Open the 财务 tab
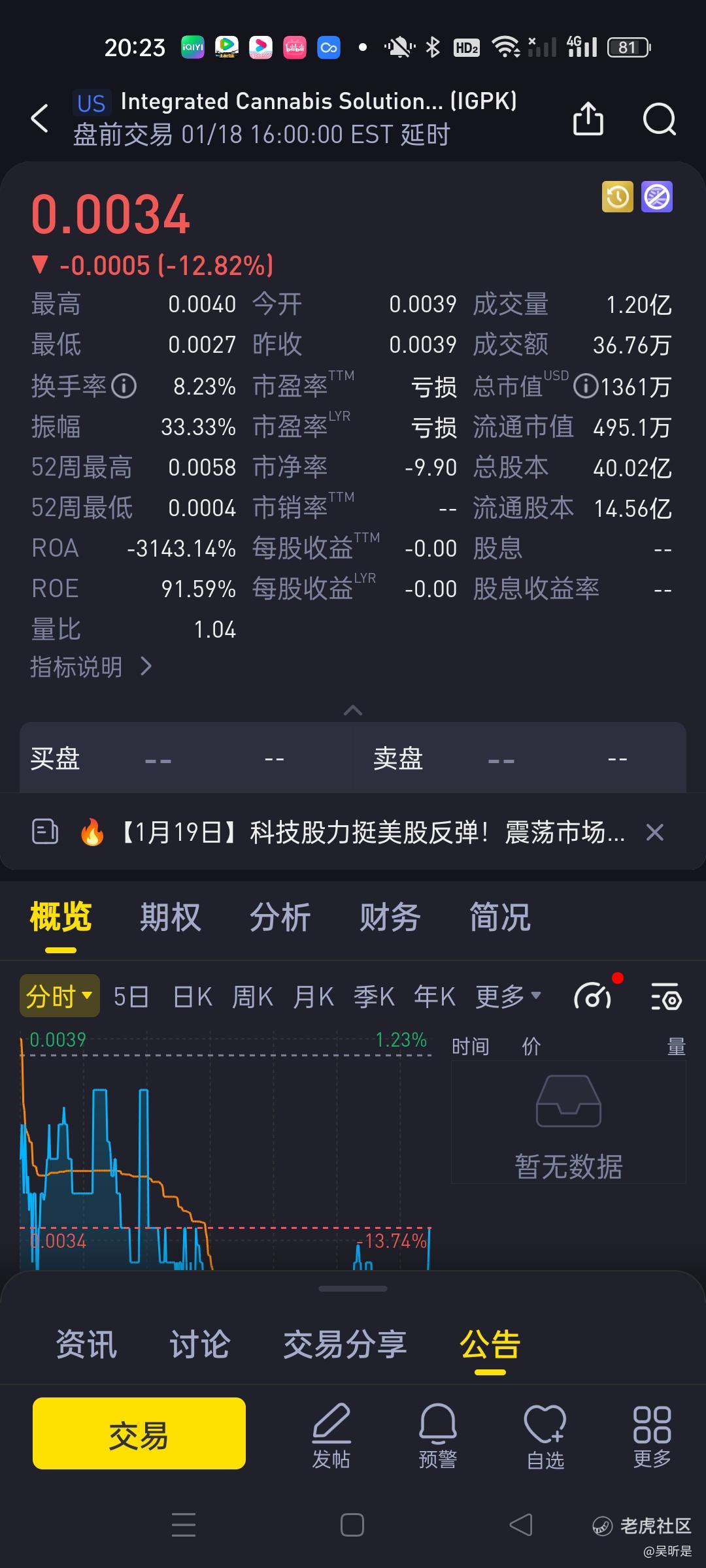706x1568 pixels. 390,917
